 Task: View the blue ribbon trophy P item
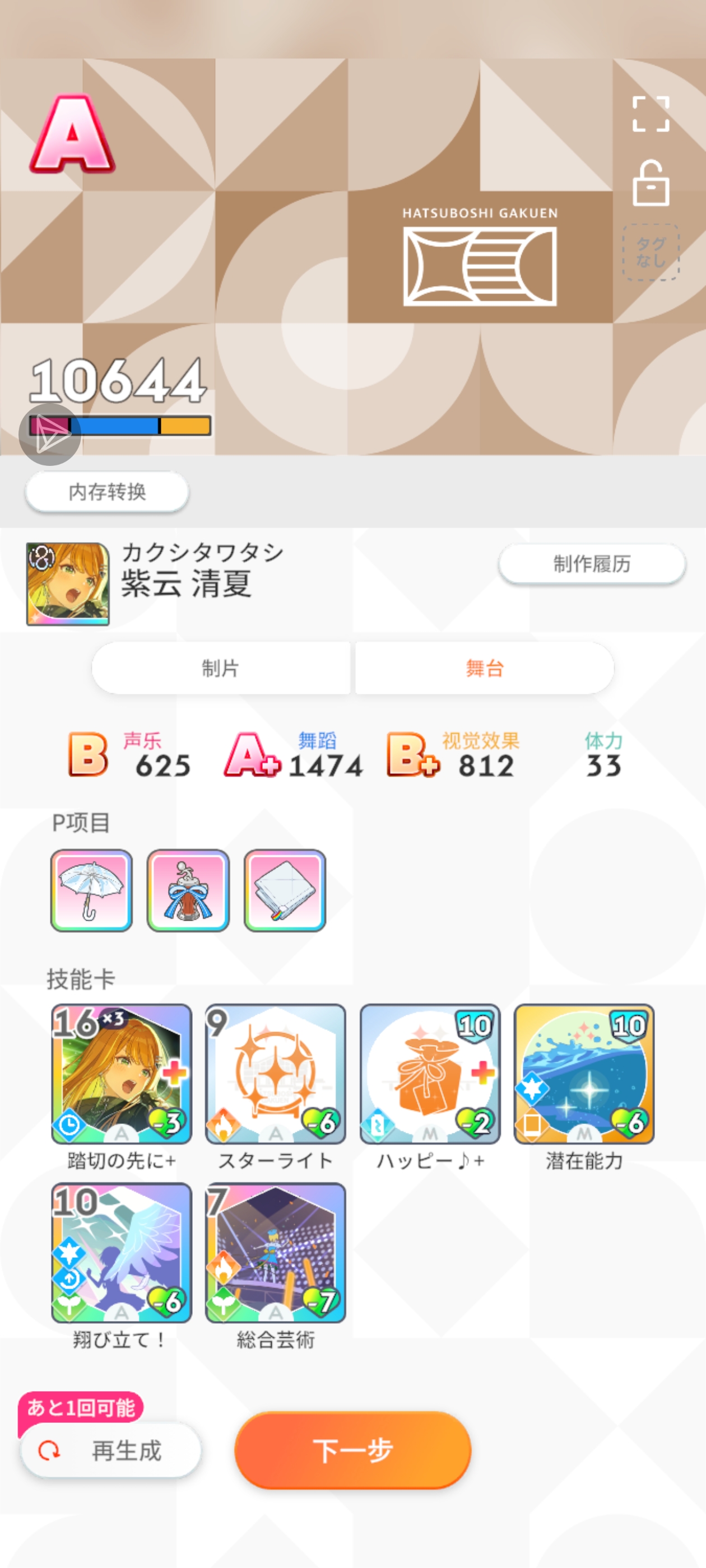(188, 890)
